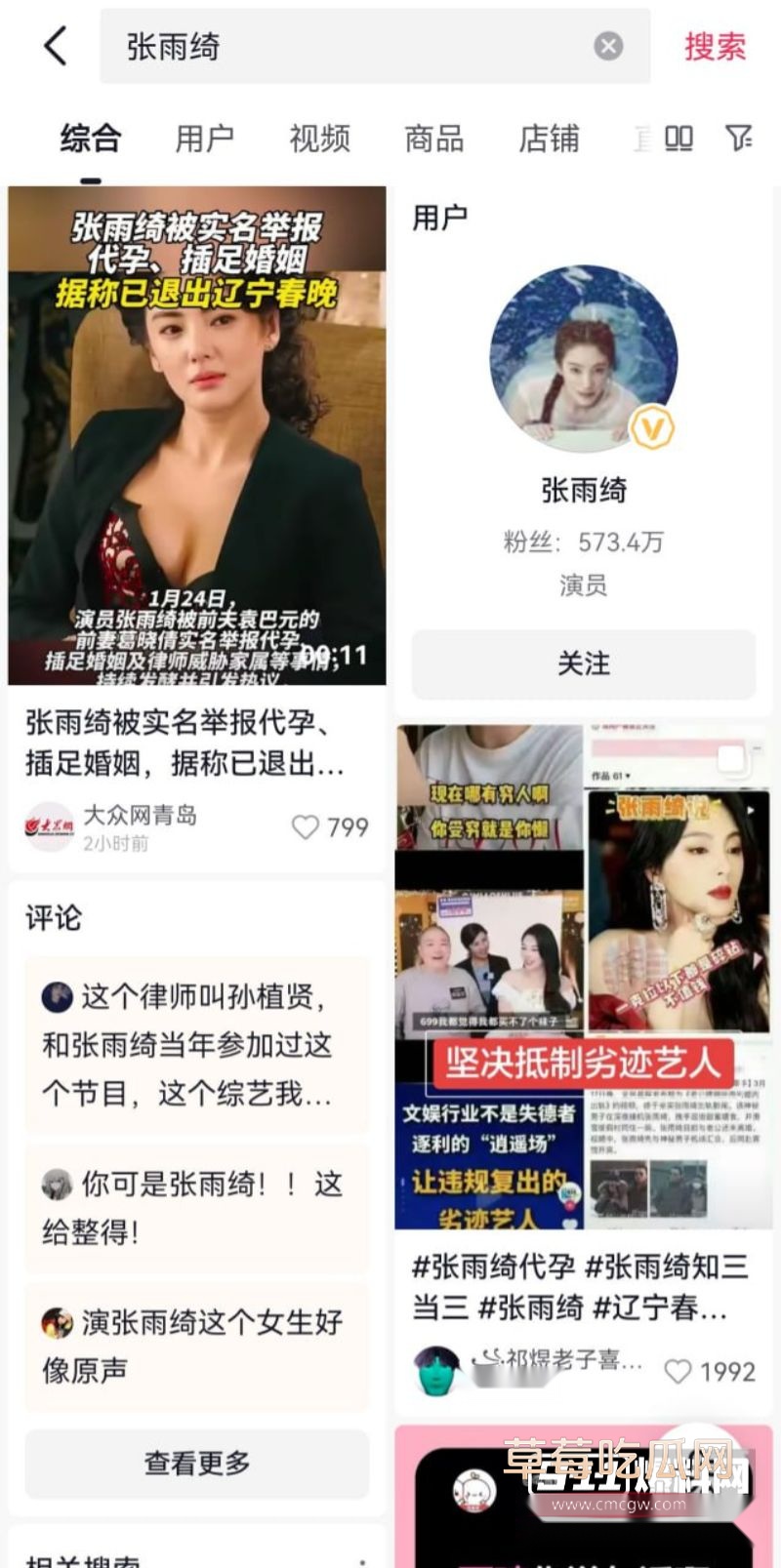The width and height of the screenshot is (781, 1568).
Task: Clear the search text with the X icon
Action: click(609, 44)
